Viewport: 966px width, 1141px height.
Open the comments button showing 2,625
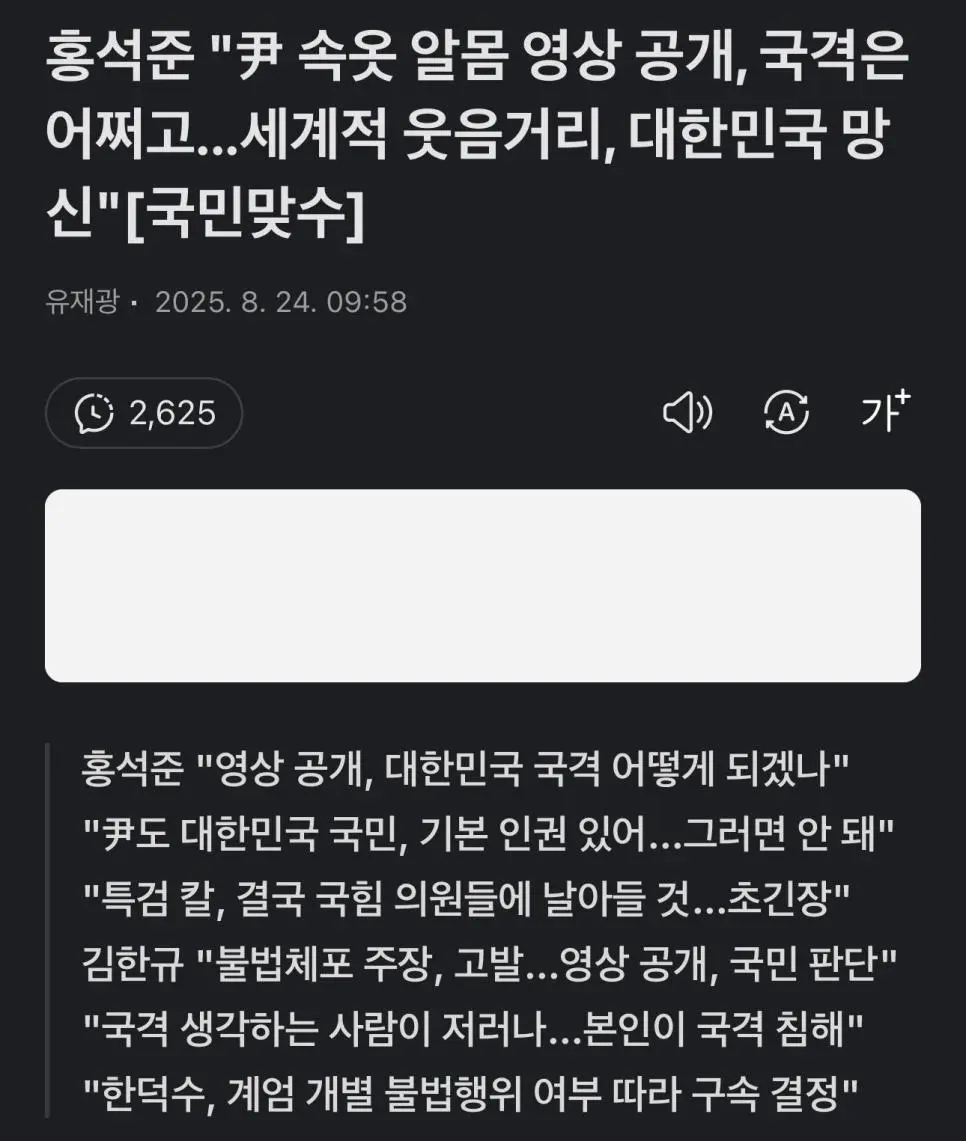(144, 412)
